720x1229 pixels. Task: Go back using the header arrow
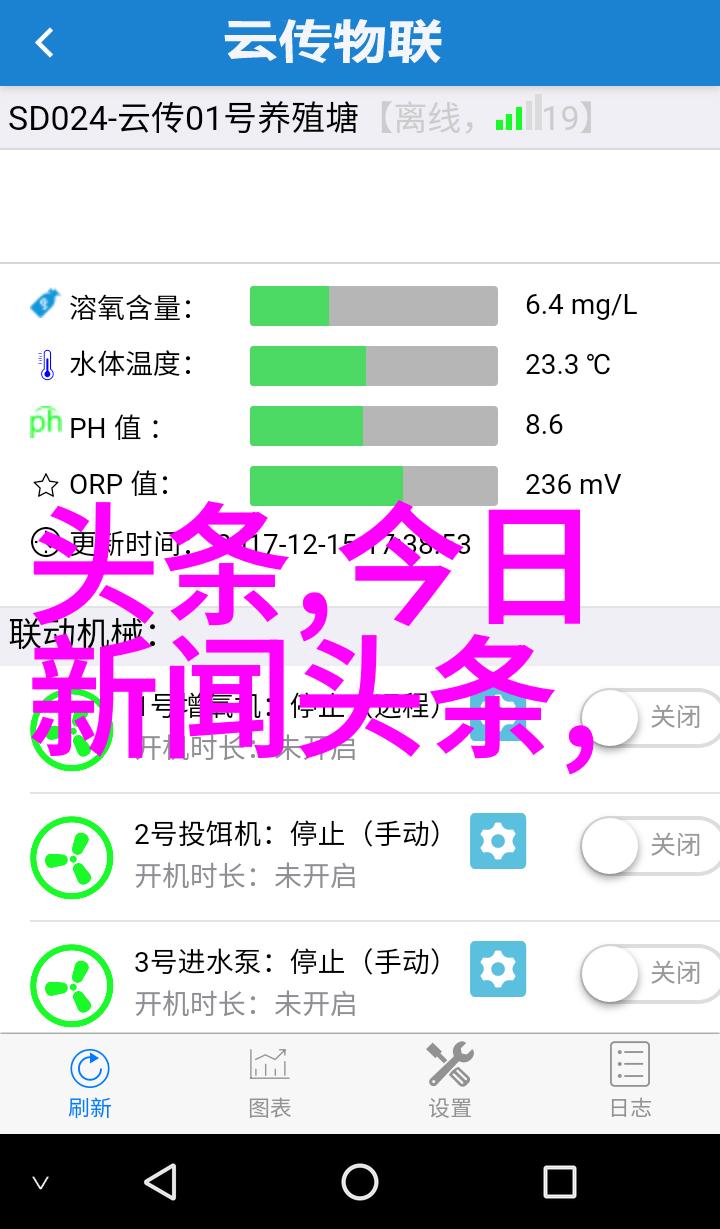click(44, 43)
